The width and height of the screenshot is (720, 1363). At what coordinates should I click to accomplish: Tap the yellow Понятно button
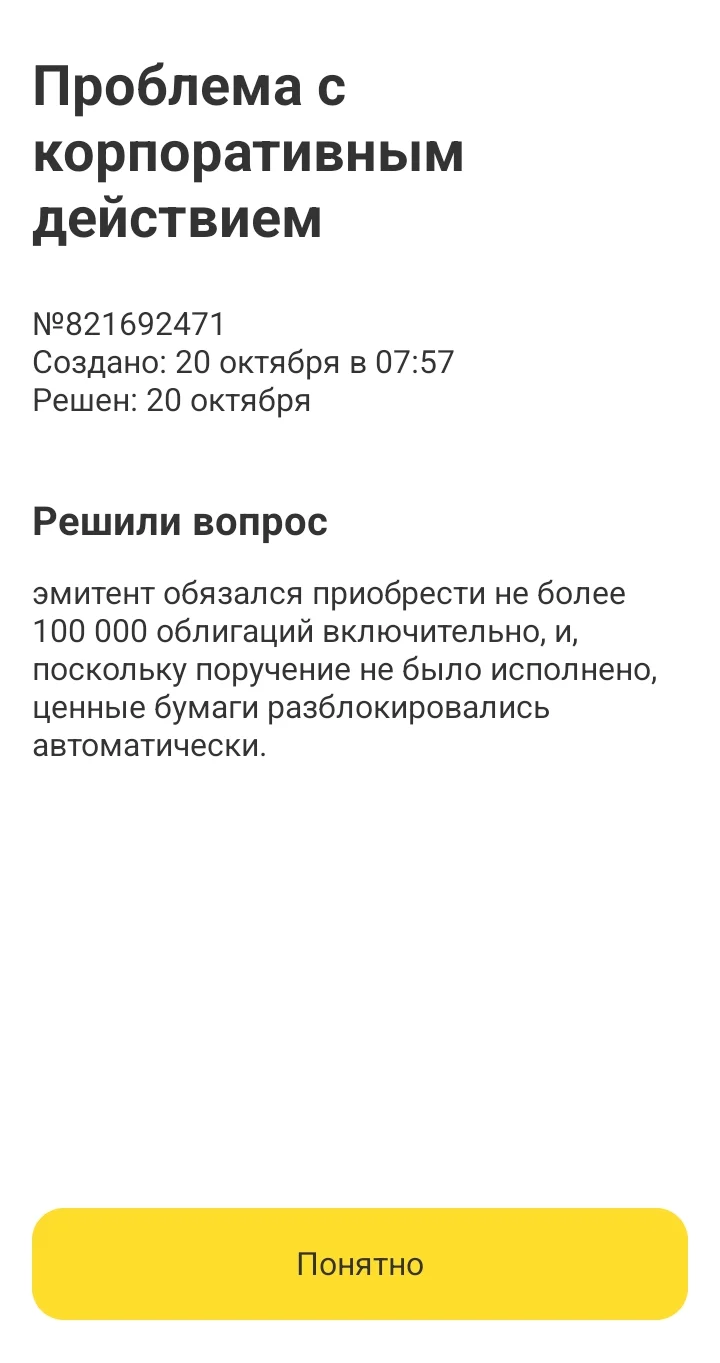tap(360, 1264)
